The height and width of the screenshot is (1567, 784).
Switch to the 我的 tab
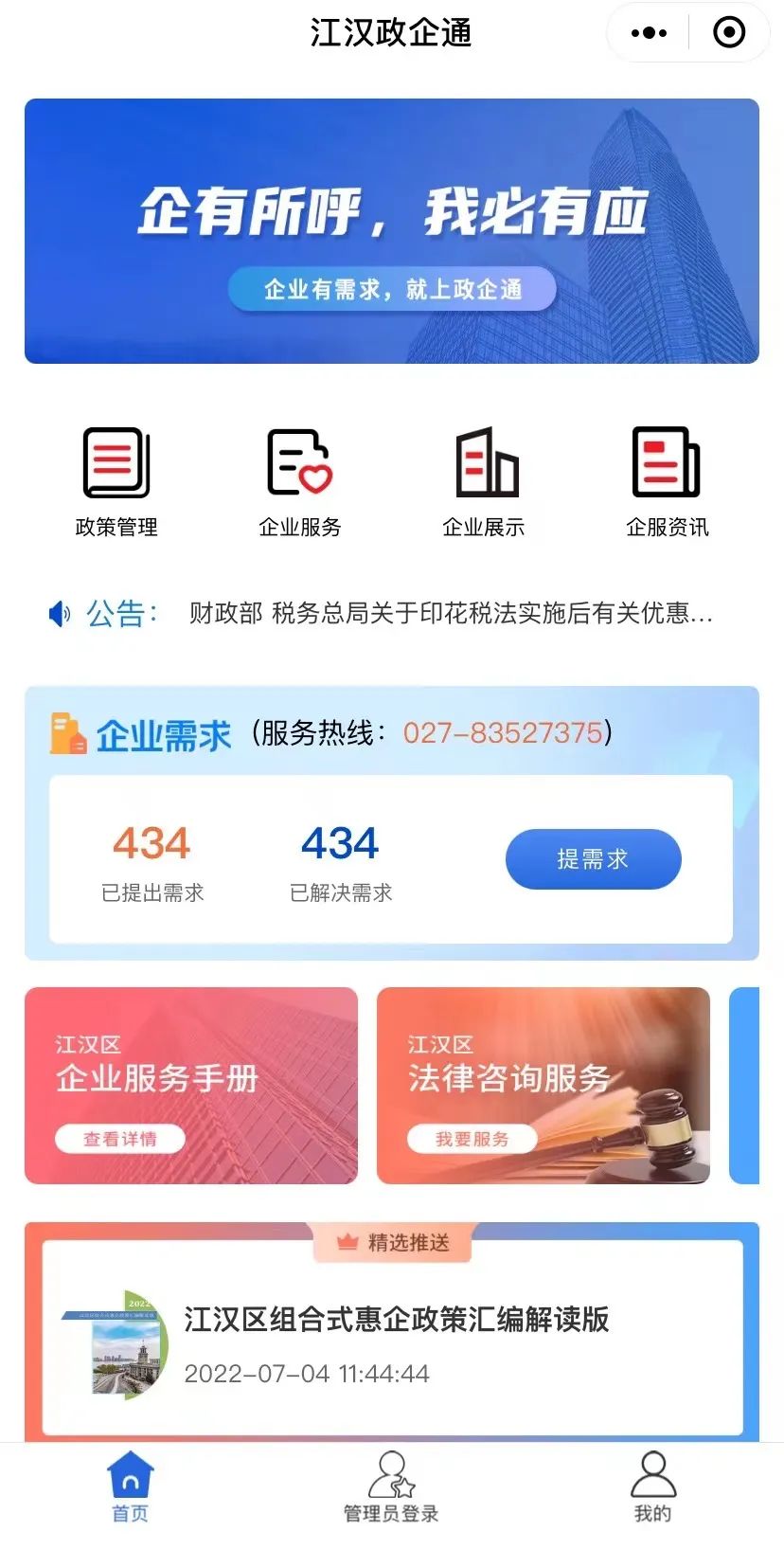point(652,1487)
